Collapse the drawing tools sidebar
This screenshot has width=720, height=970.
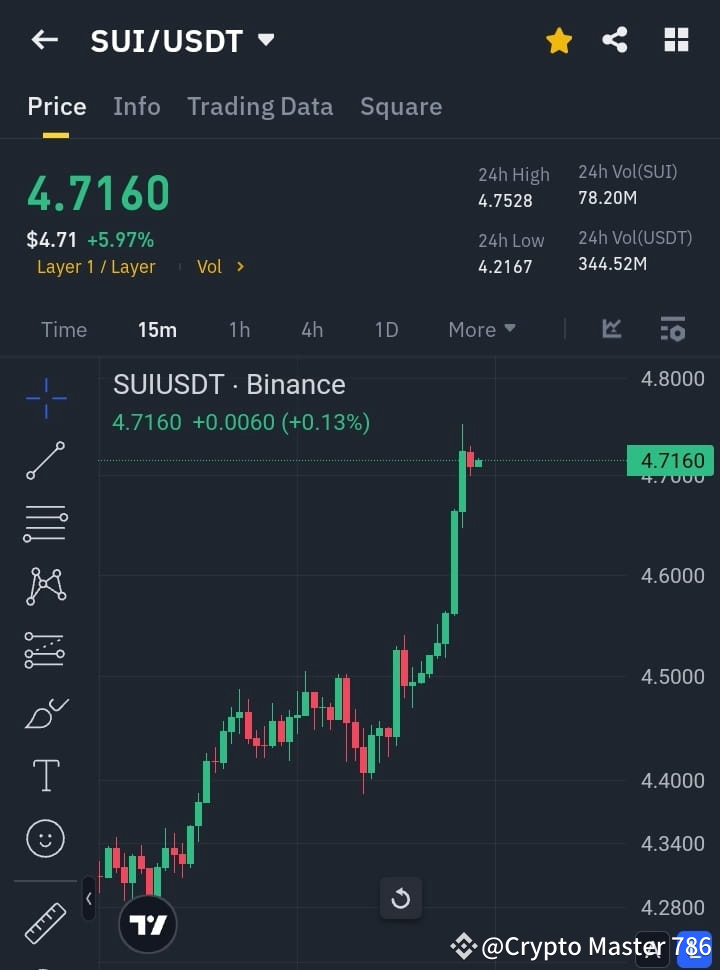pyautogui.click(x=89, y=899)
